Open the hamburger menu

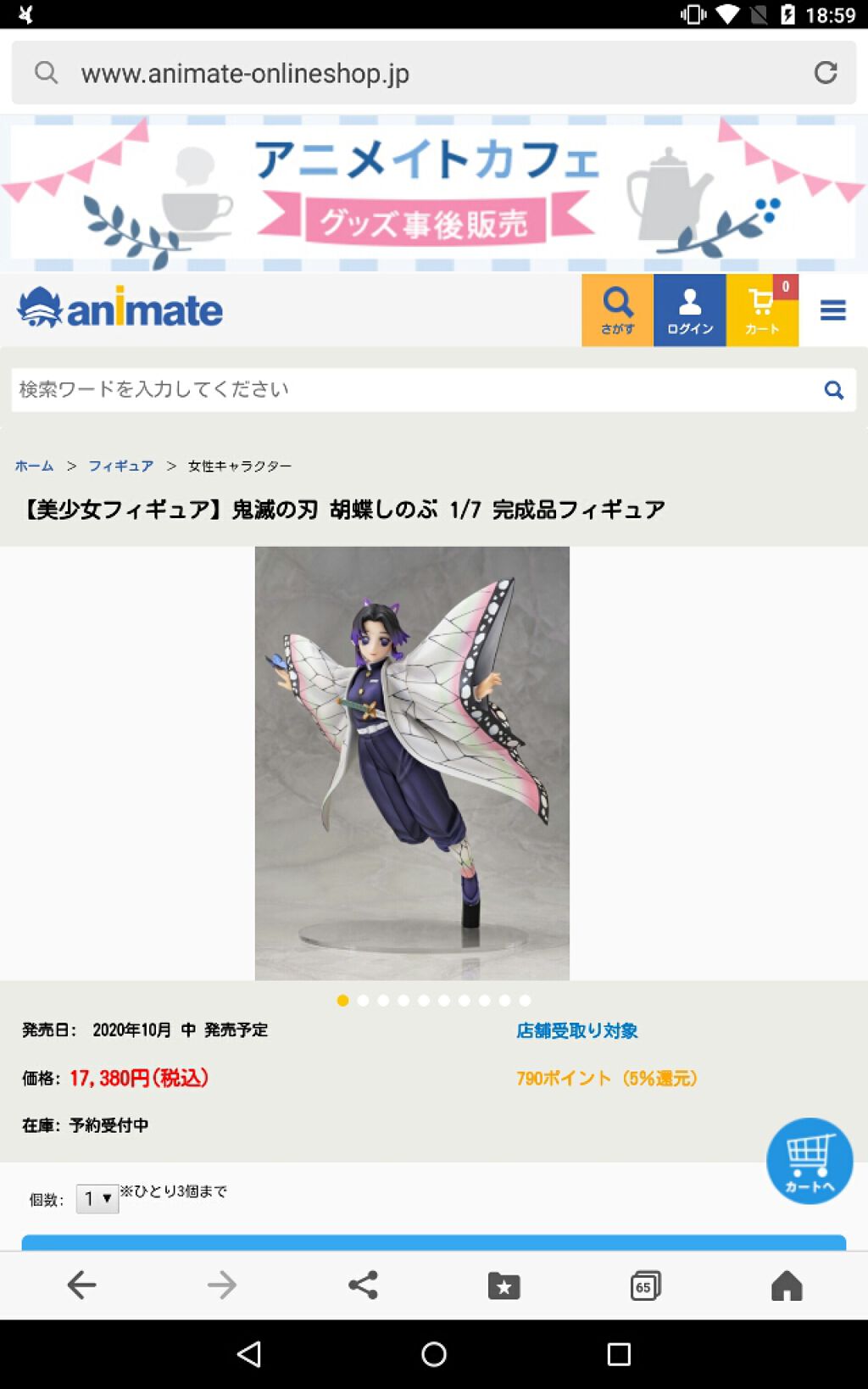click(832, 310)
